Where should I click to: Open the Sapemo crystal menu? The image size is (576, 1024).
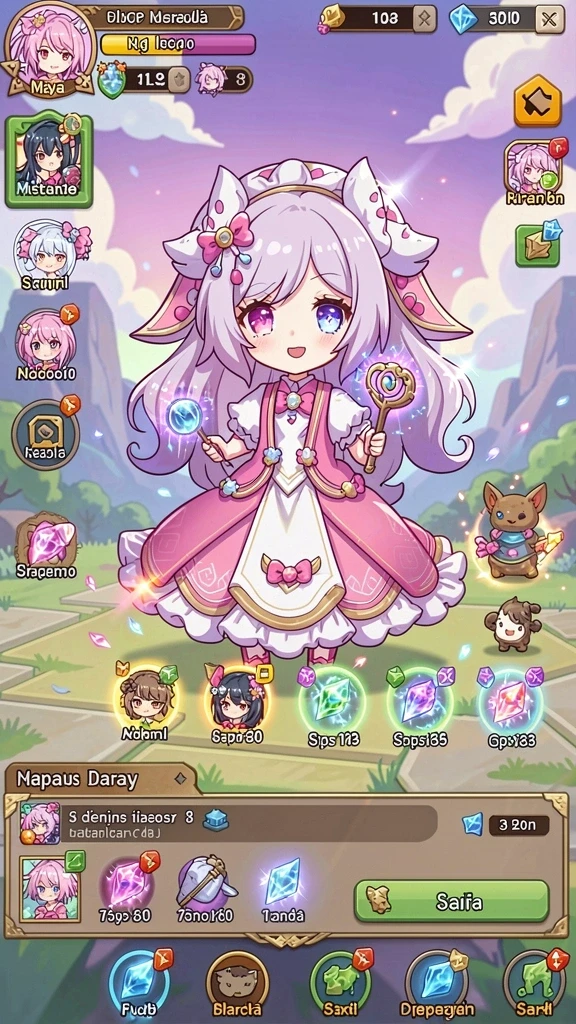click(46, 546)
